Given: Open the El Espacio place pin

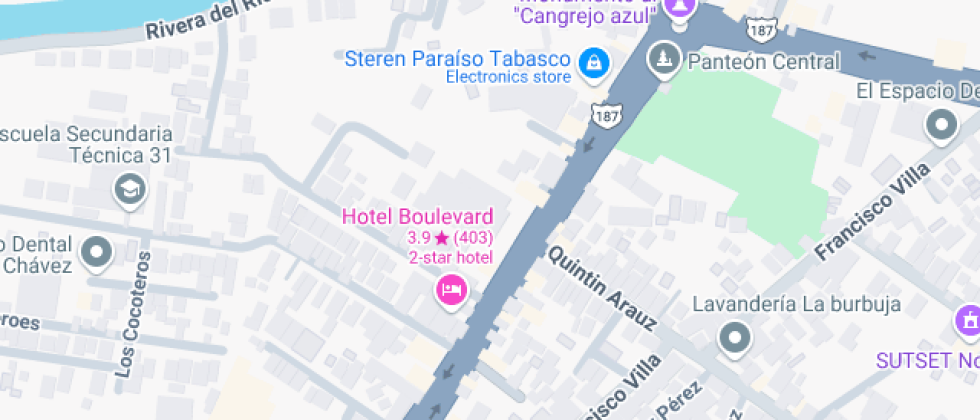Looking at the screenshot, I should [x=941, y=126].
